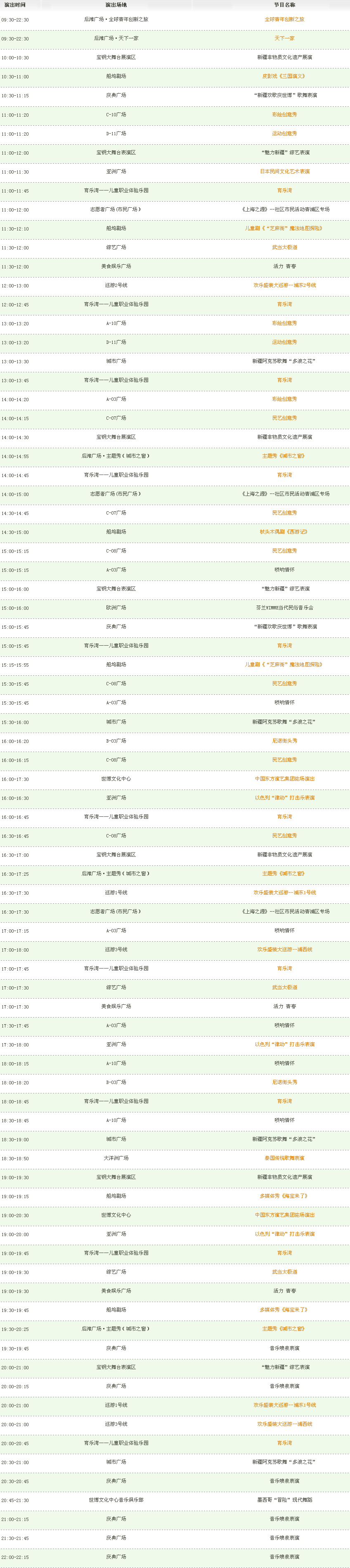The width and height of the screenshot is (350, 1568).
Task: Open the 天下一家 program link
Action: (x=284, y=38)
